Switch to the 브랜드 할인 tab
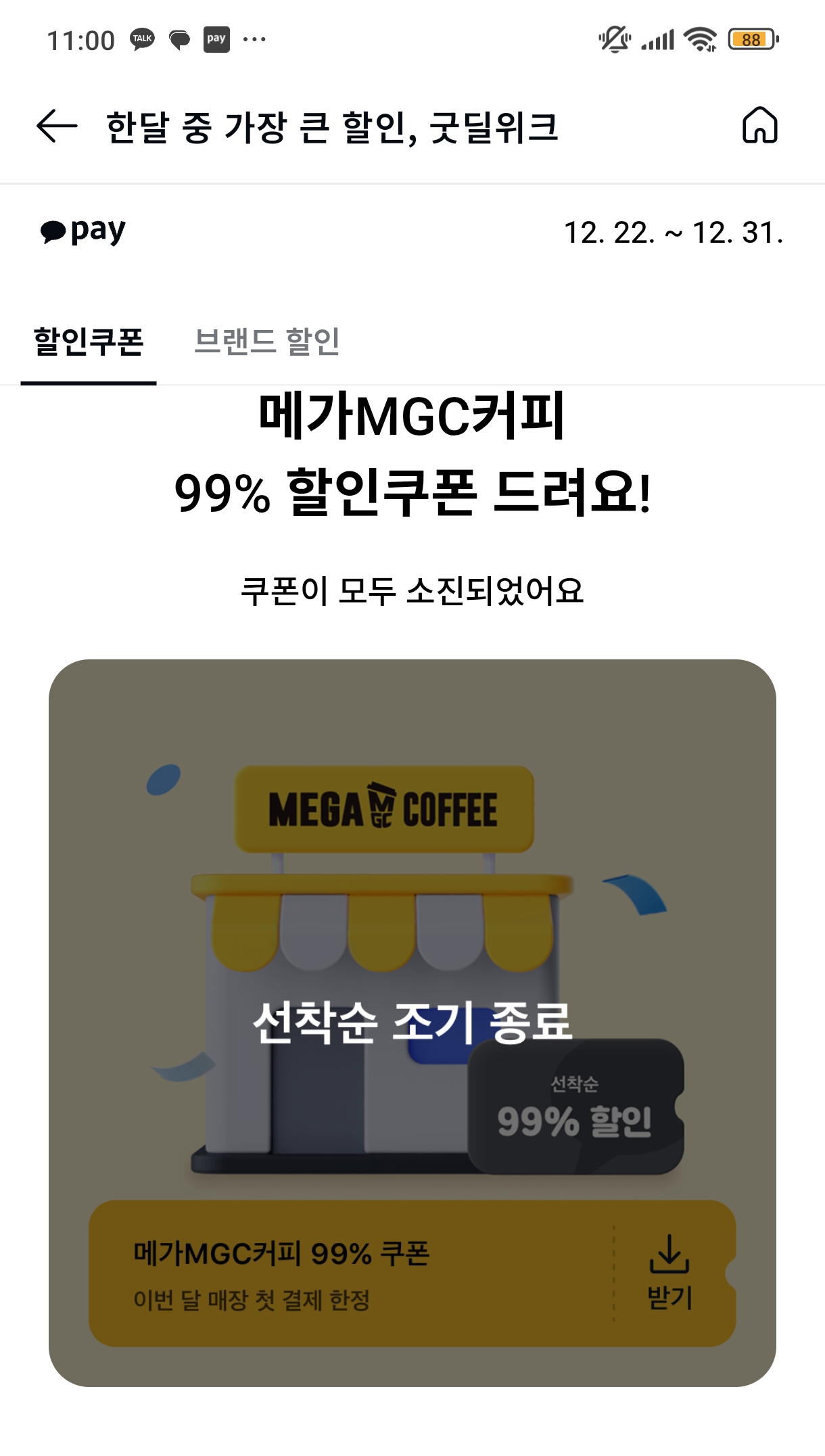The height and width of the screenshot is (1456, 825). pyautogui.click(x=266, y=342)
